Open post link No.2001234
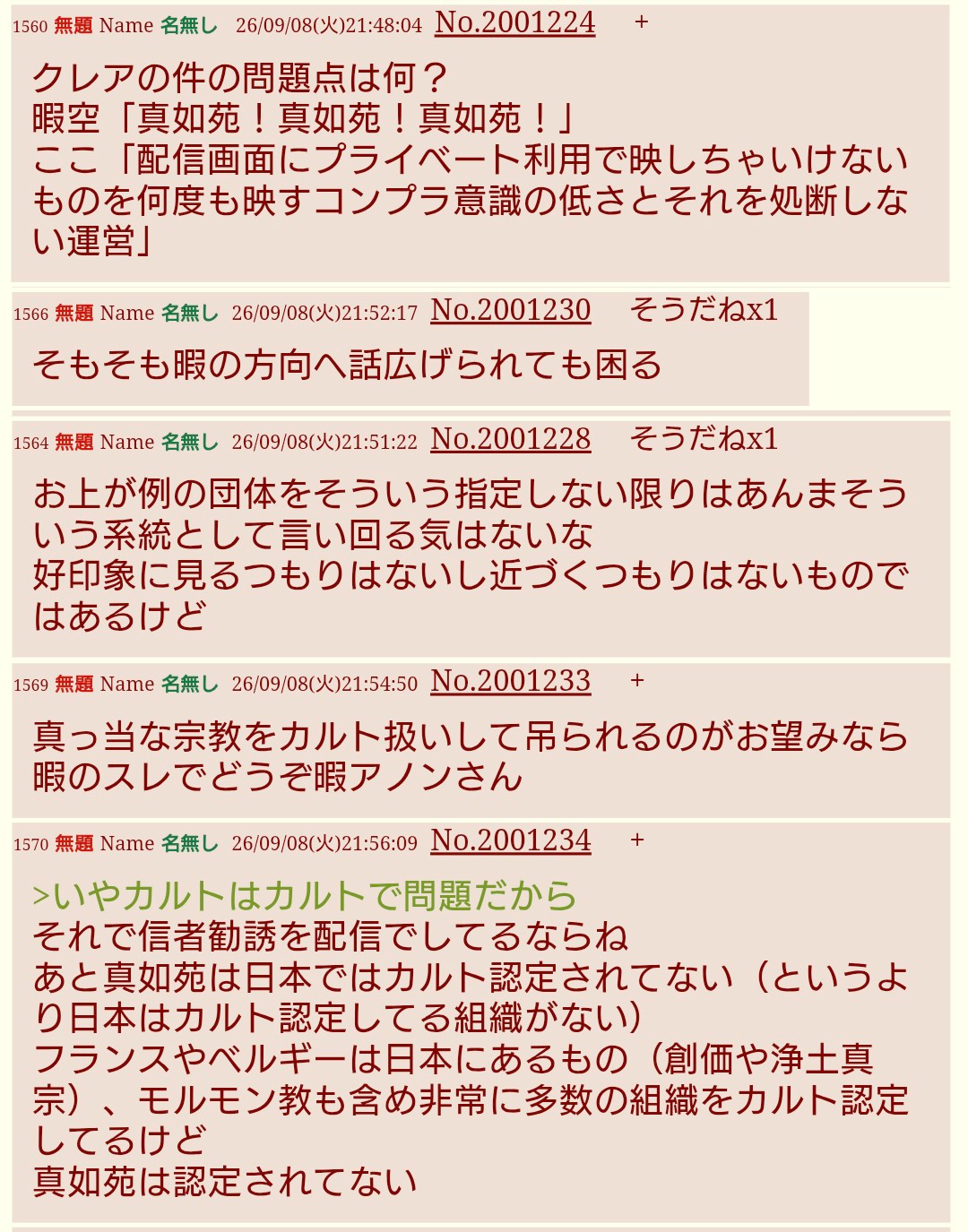The height and width of the screenshot is (1232, 968). 511,840
